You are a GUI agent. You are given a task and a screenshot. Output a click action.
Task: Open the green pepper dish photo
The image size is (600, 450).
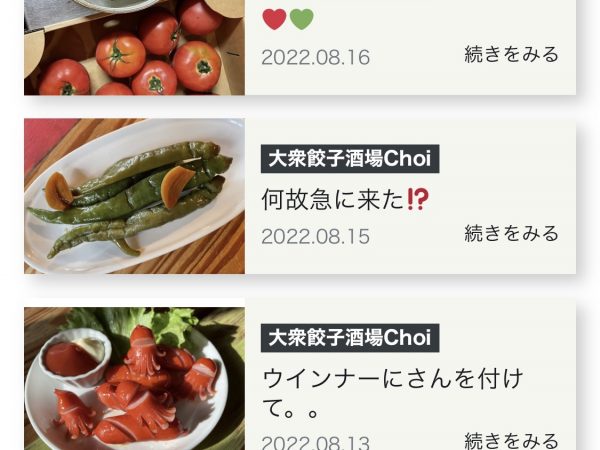click(x=134, y=196)
